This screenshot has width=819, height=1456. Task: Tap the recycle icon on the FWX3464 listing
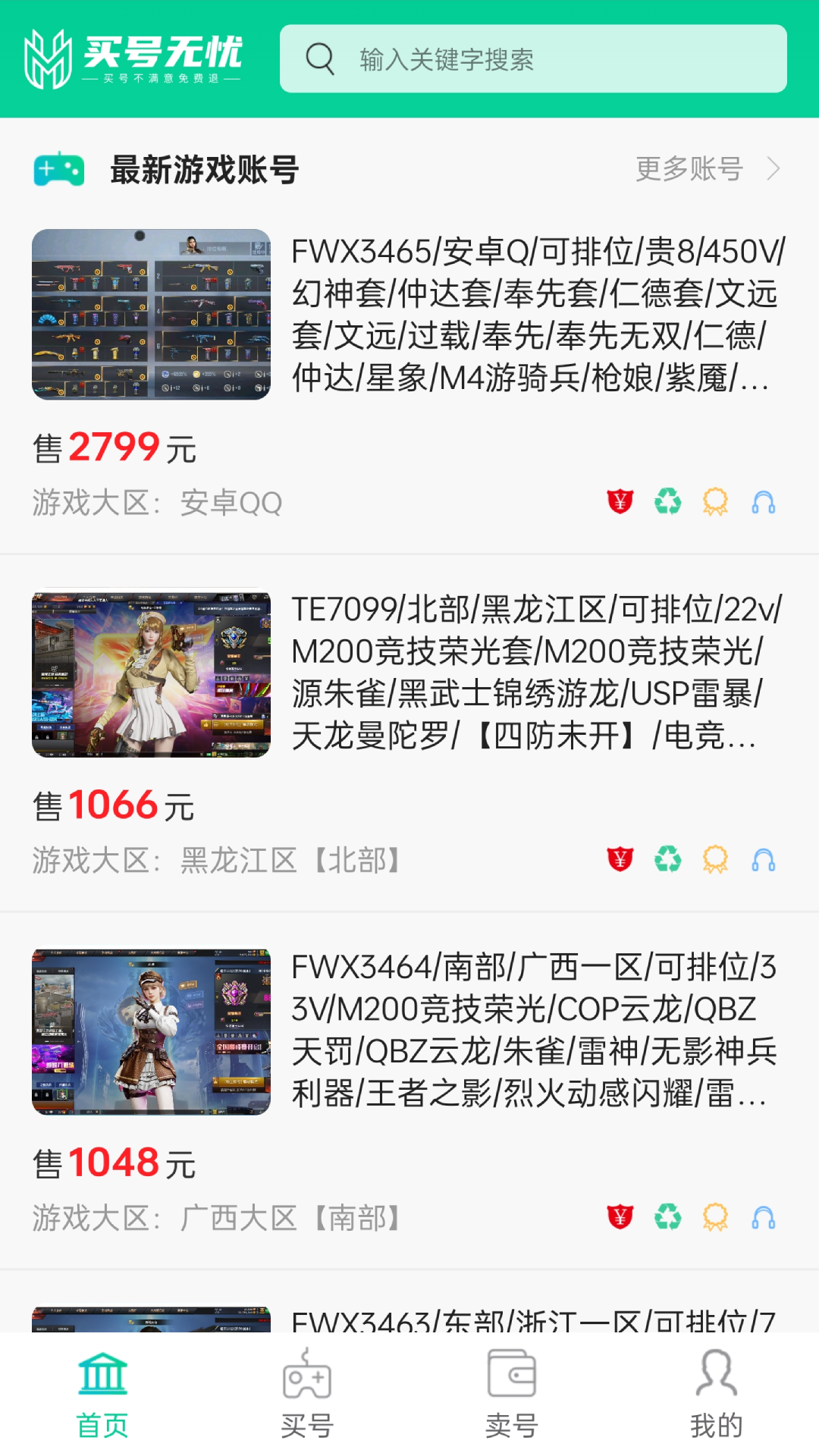point(667,1217)
